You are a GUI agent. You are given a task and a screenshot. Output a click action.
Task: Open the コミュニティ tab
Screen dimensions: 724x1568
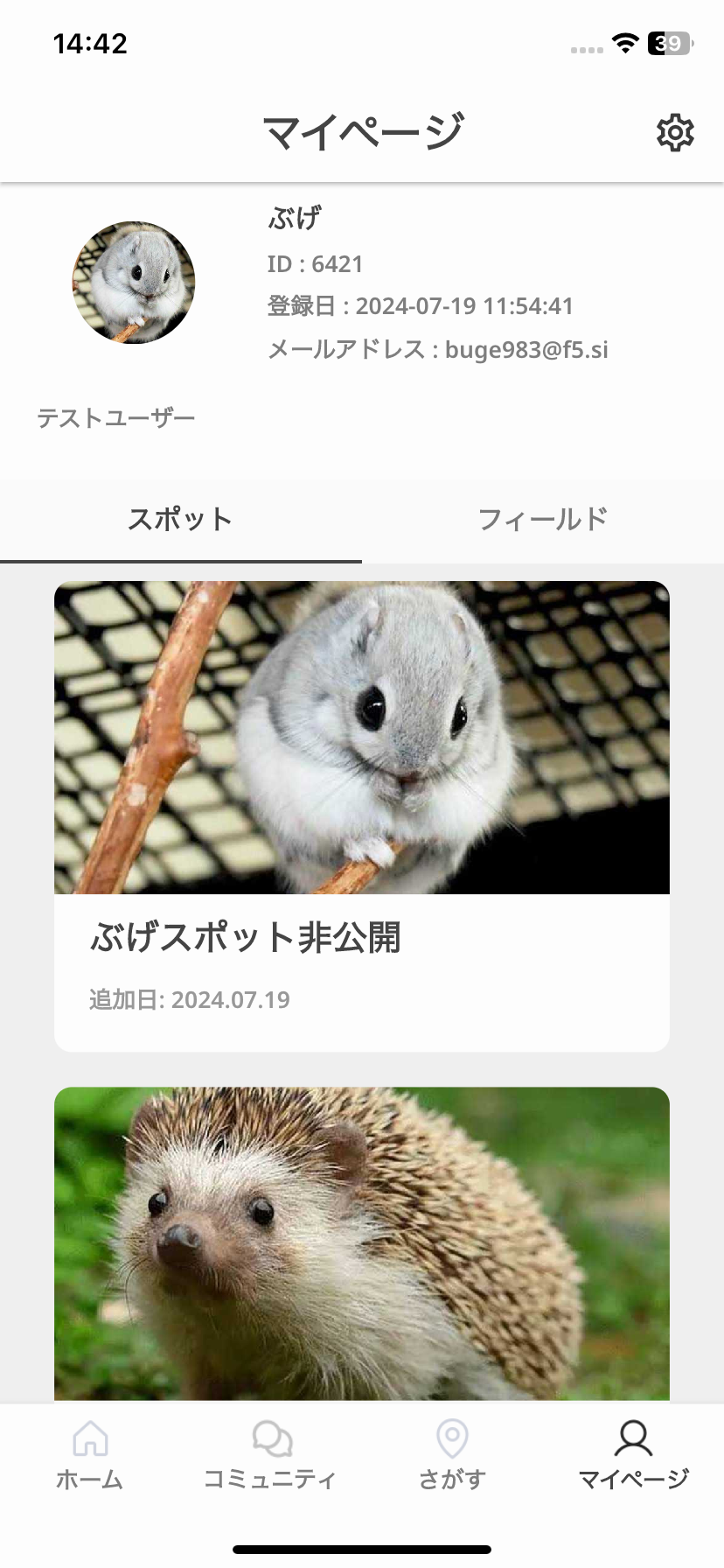click(x=271, y=1456)
